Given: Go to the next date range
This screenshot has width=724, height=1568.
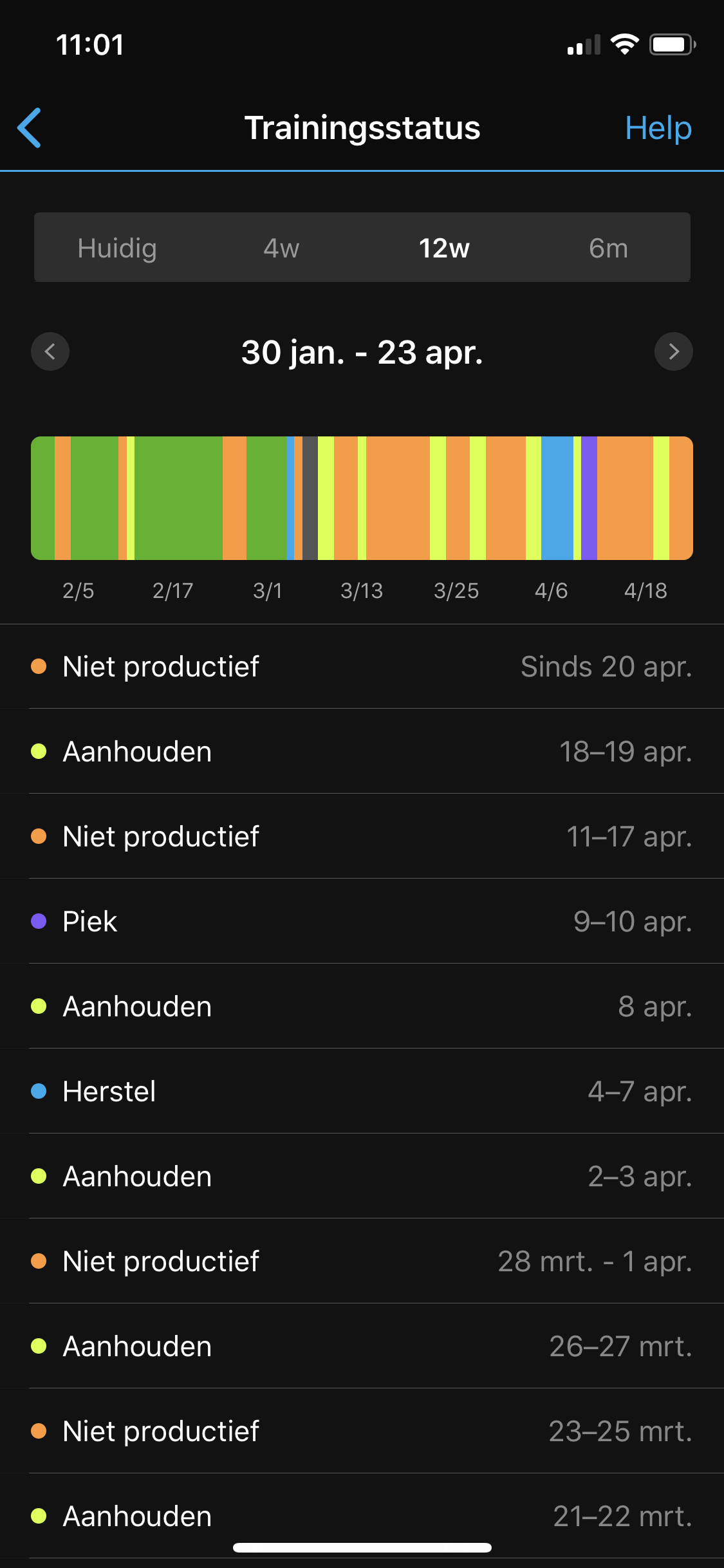Looking at the screenshot, I should pos(673,351).
